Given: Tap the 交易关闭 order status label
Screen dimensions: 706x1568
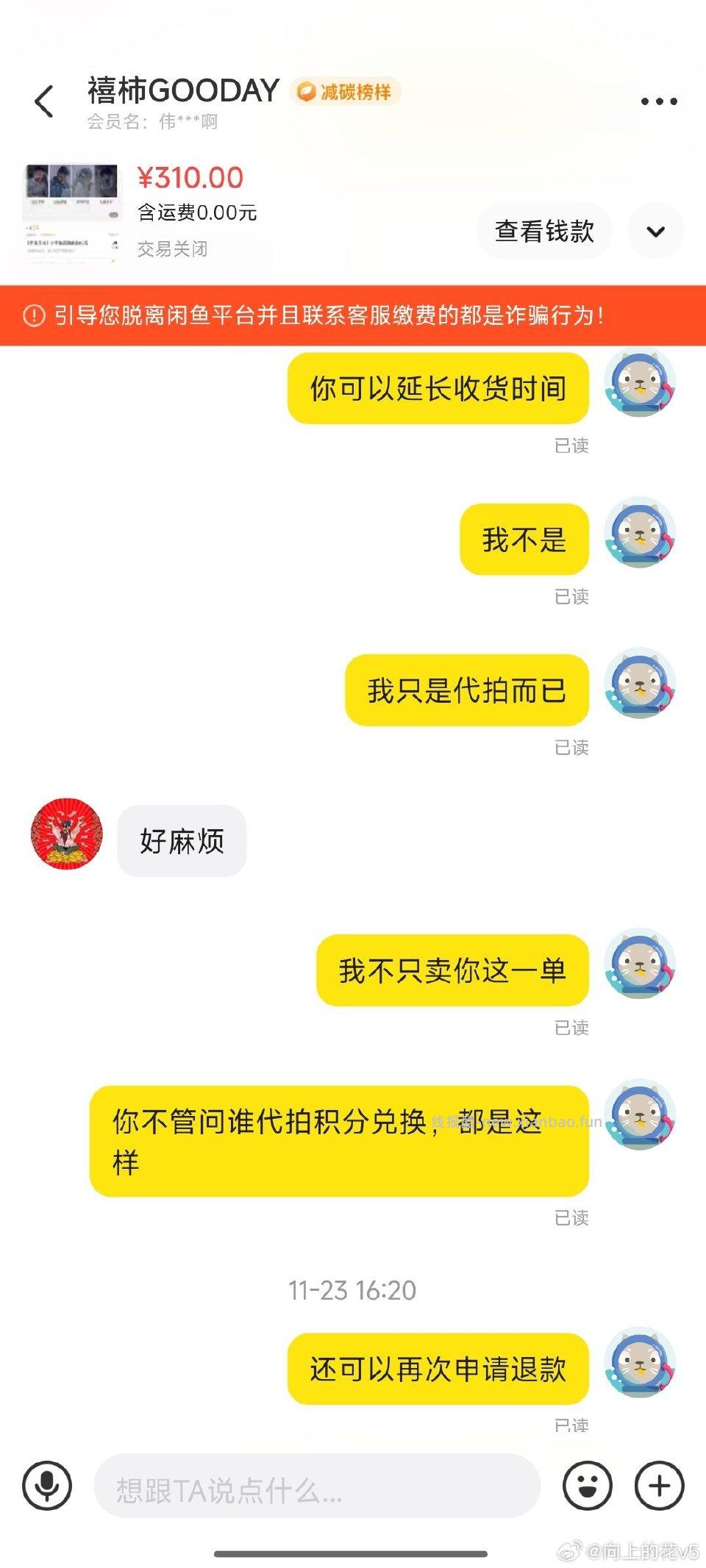Looking at the screenshot, I should coord(173,249).
